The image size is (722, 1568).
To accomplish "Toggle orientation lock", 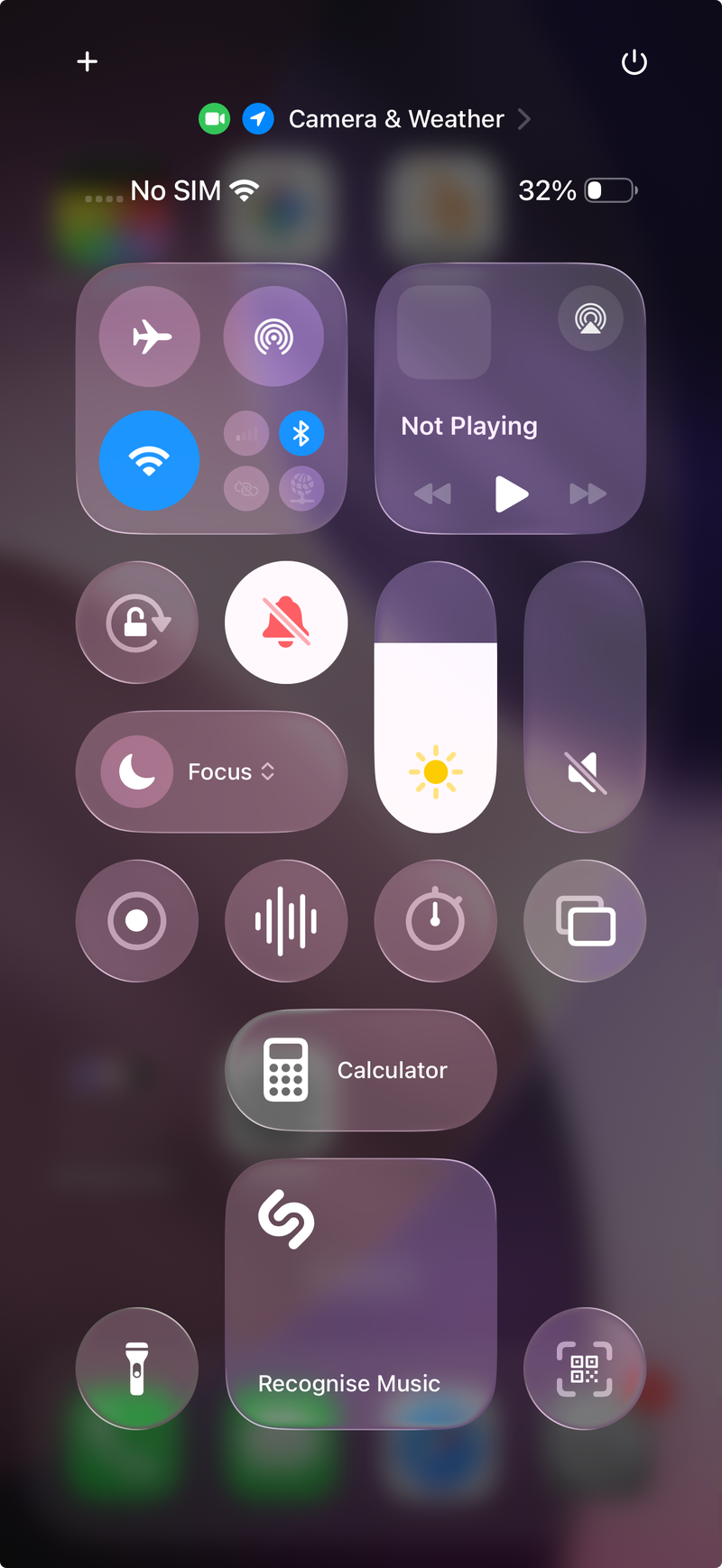I will (x=136, y=622).
